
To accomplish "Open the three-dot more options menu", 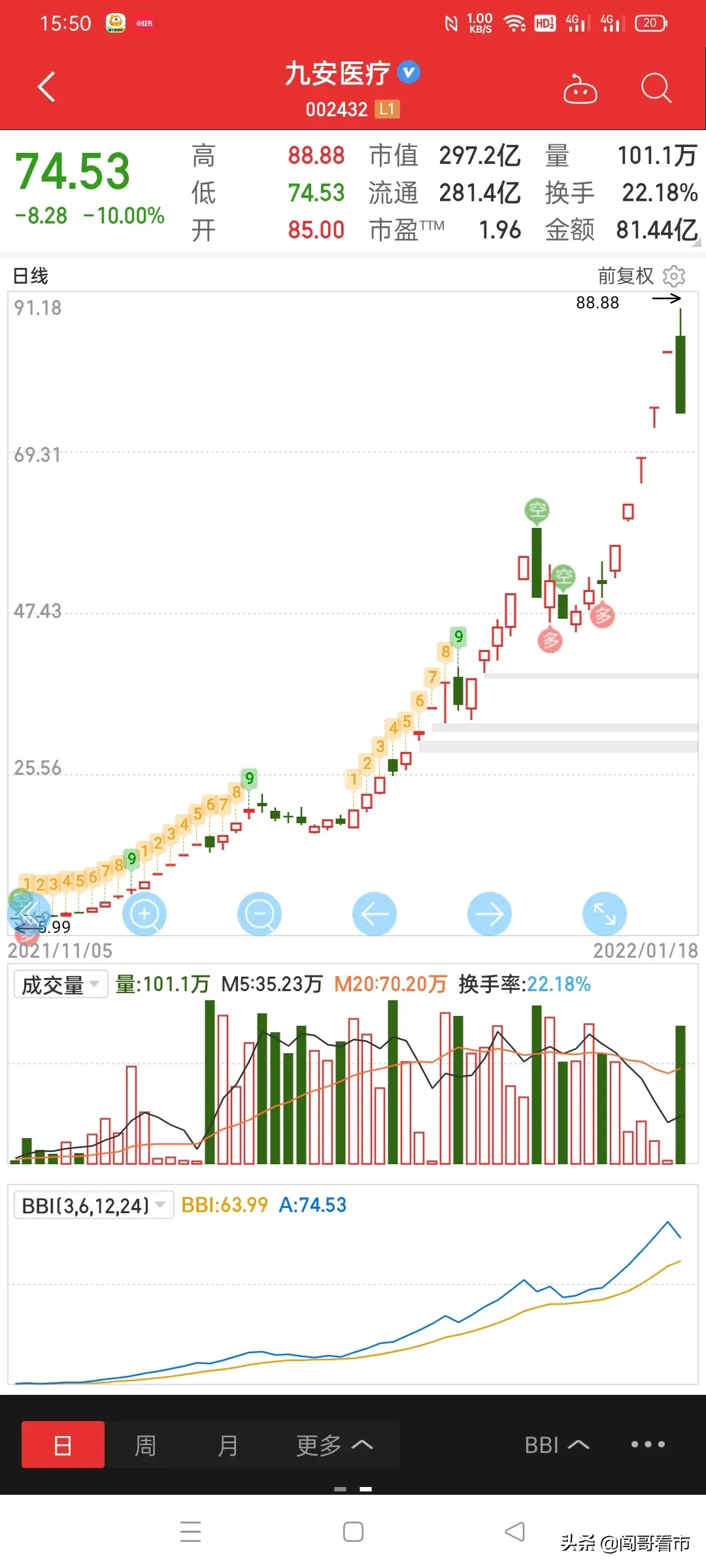I will [647, 1444].
